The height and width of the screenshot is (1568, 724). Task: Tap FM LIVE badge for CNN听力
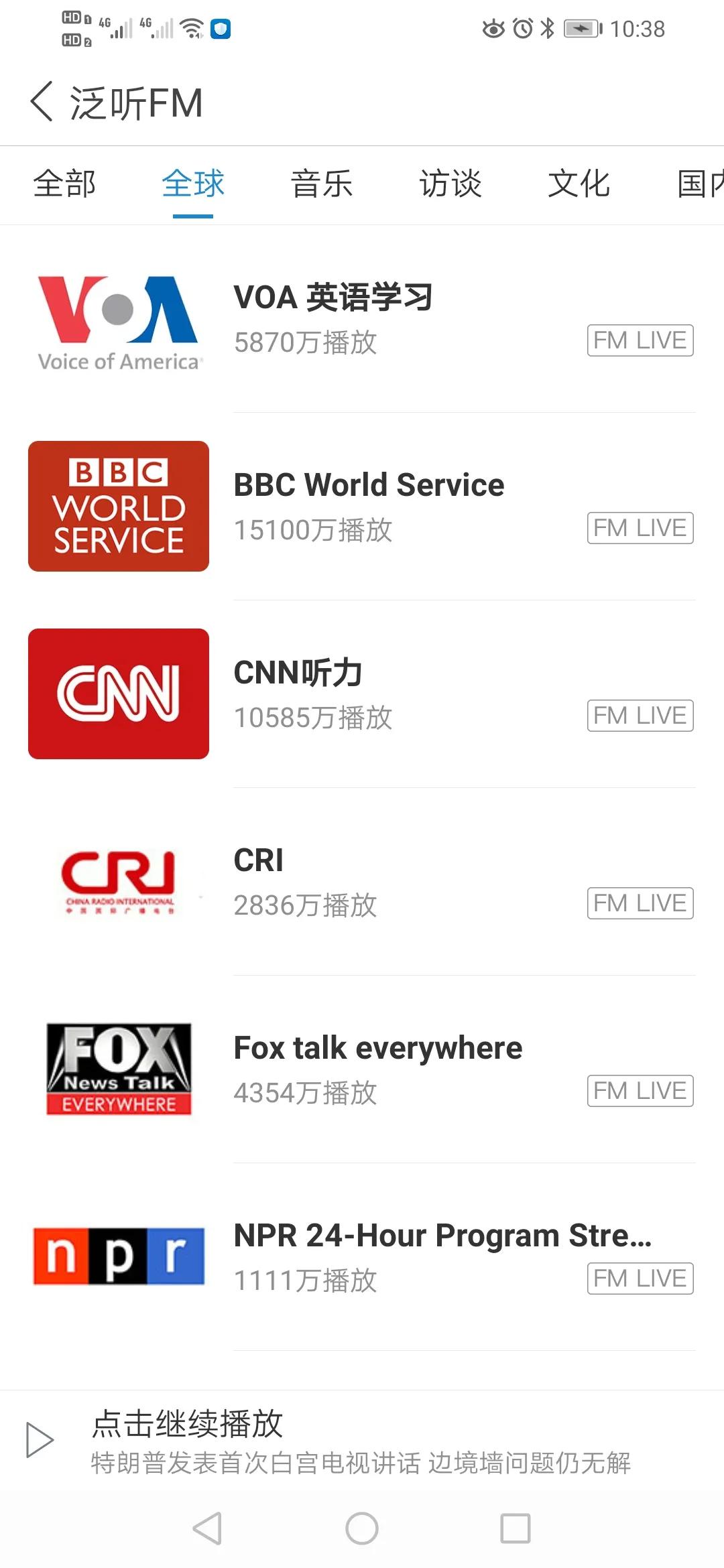[x=640, y=716]
